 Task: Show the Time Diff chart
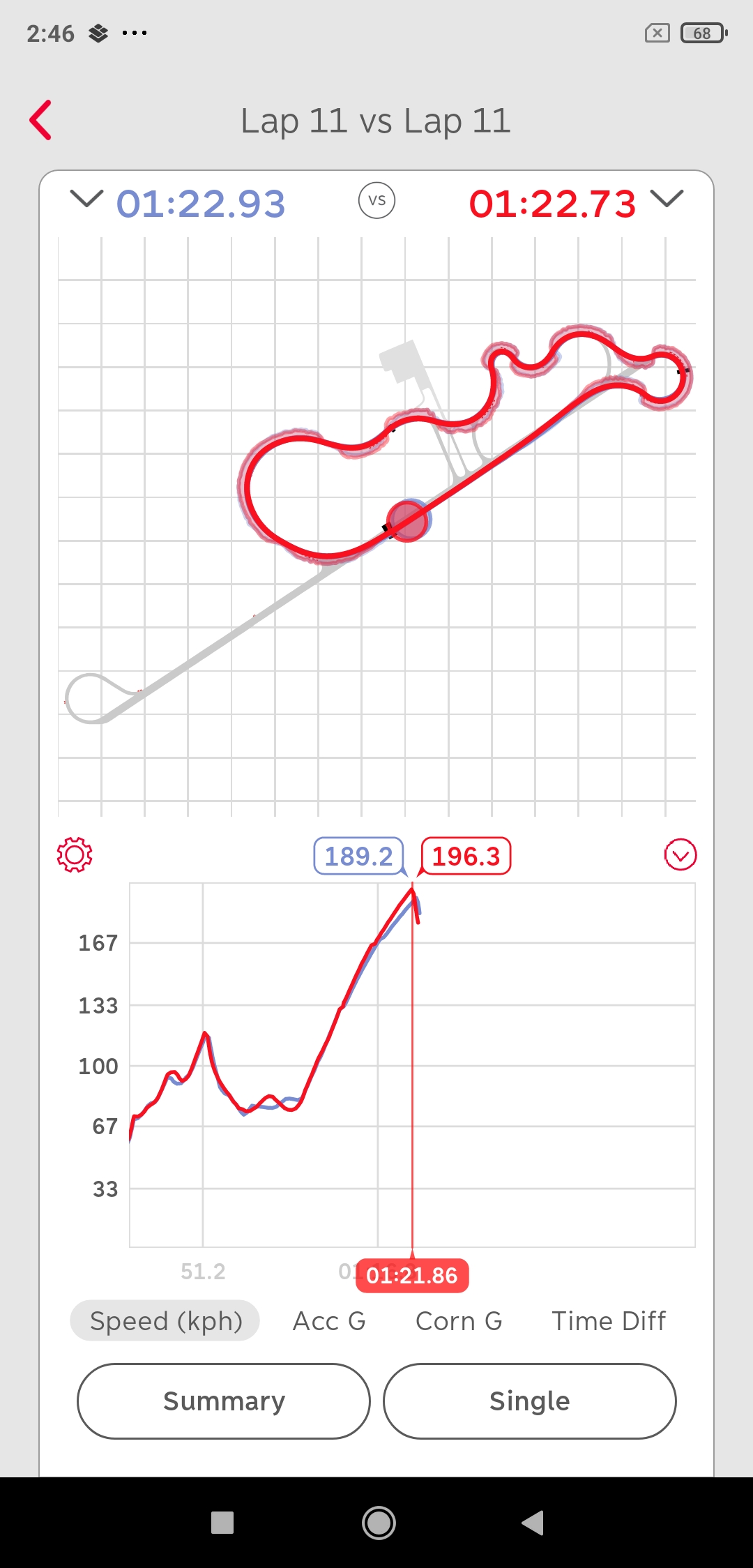click(x=609, y=1321)
